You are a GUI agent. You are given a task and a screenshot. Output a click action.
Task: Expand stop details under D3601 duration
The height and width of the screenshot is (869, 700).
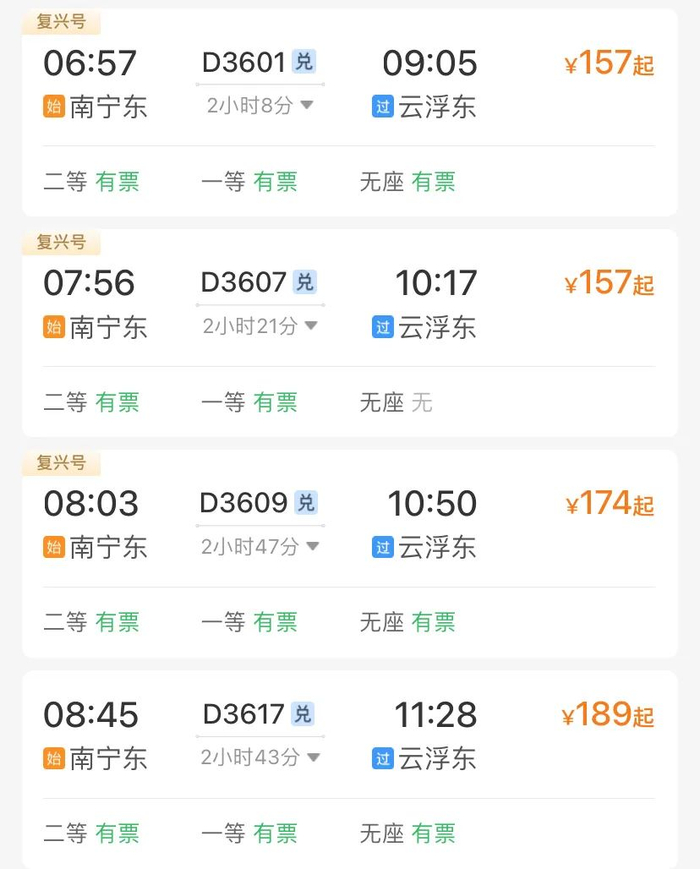point(260,105)
